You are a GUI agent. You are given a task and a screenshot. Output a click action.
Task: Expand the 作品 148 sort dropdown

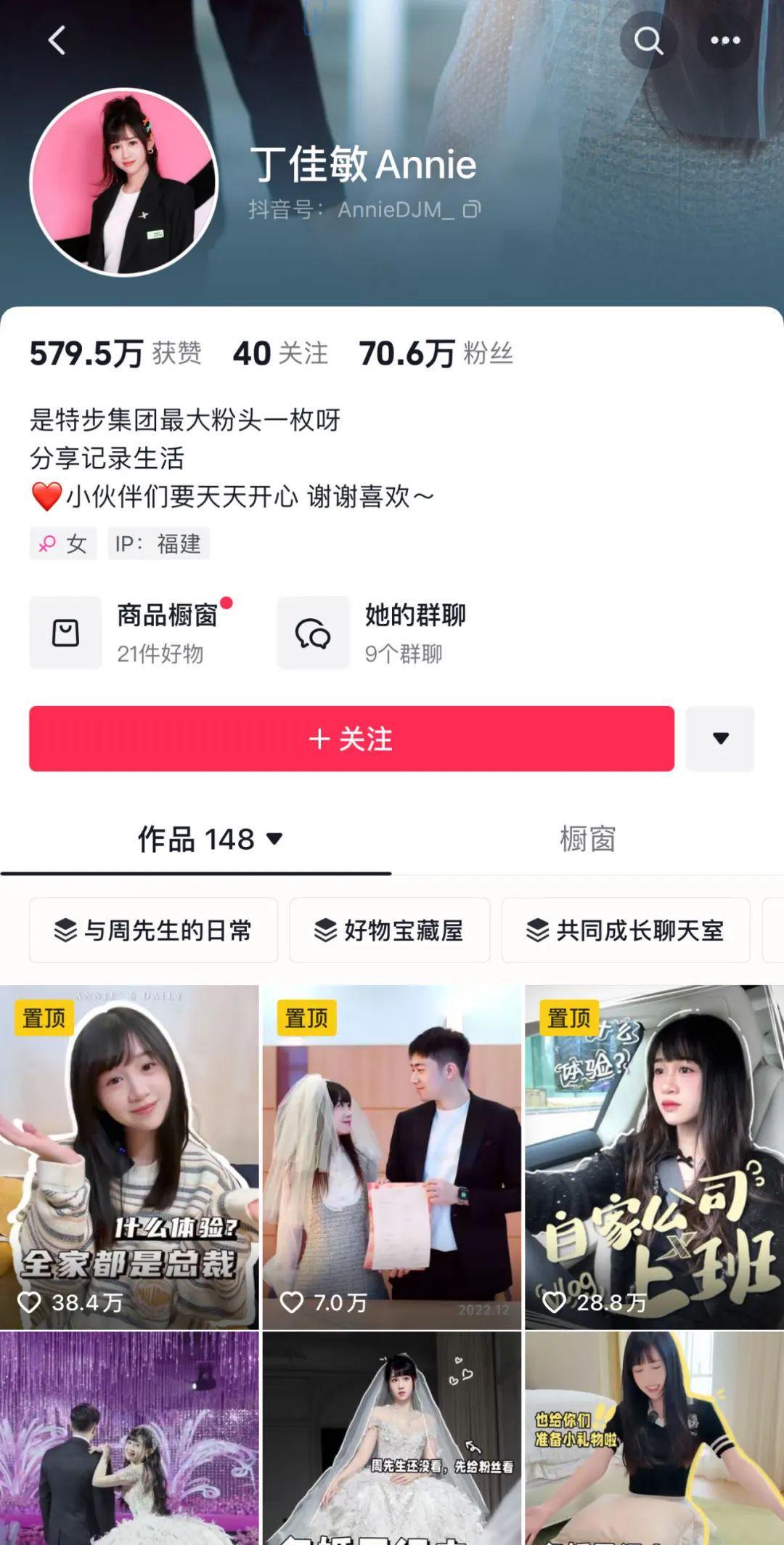tap(274, 839)
